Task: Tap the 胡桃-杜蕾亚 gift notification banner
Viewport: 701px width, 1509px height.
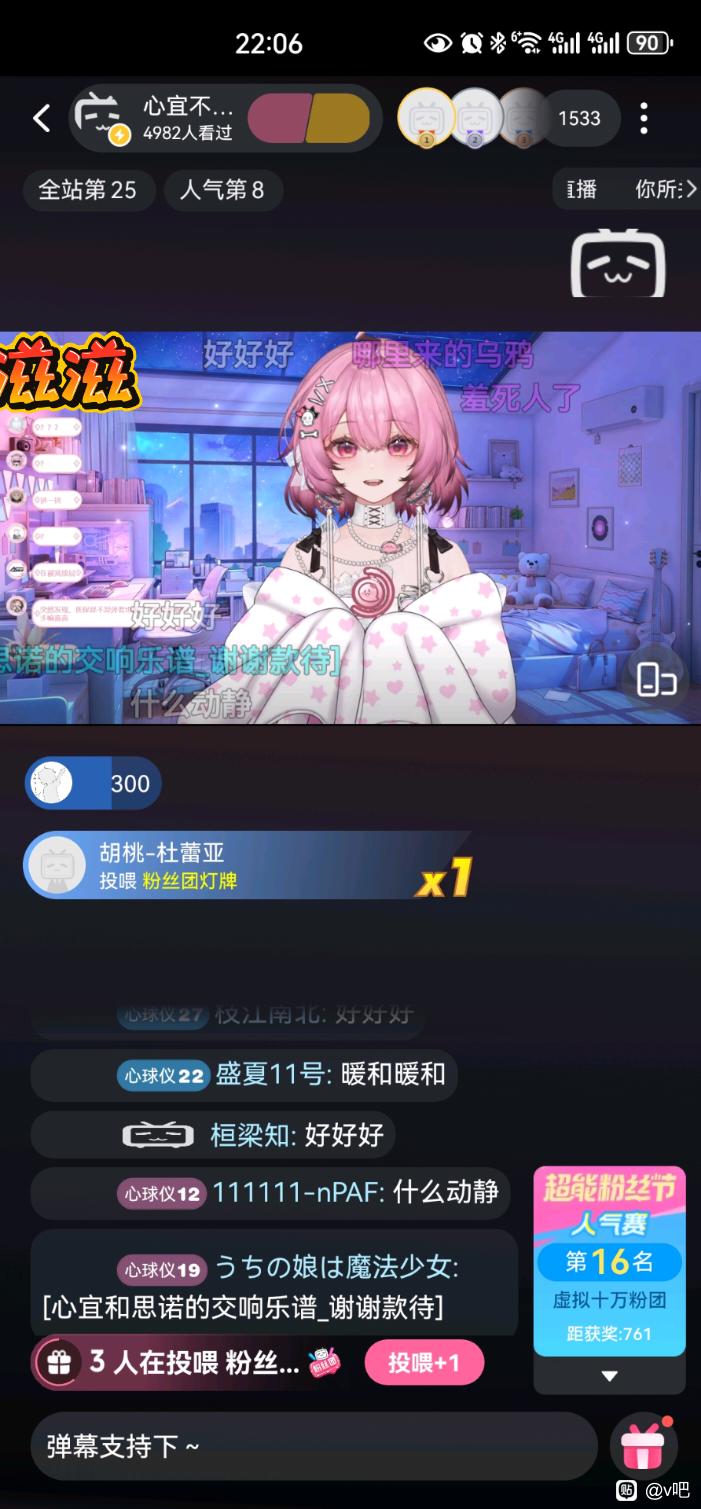Action: click(246, 865)
